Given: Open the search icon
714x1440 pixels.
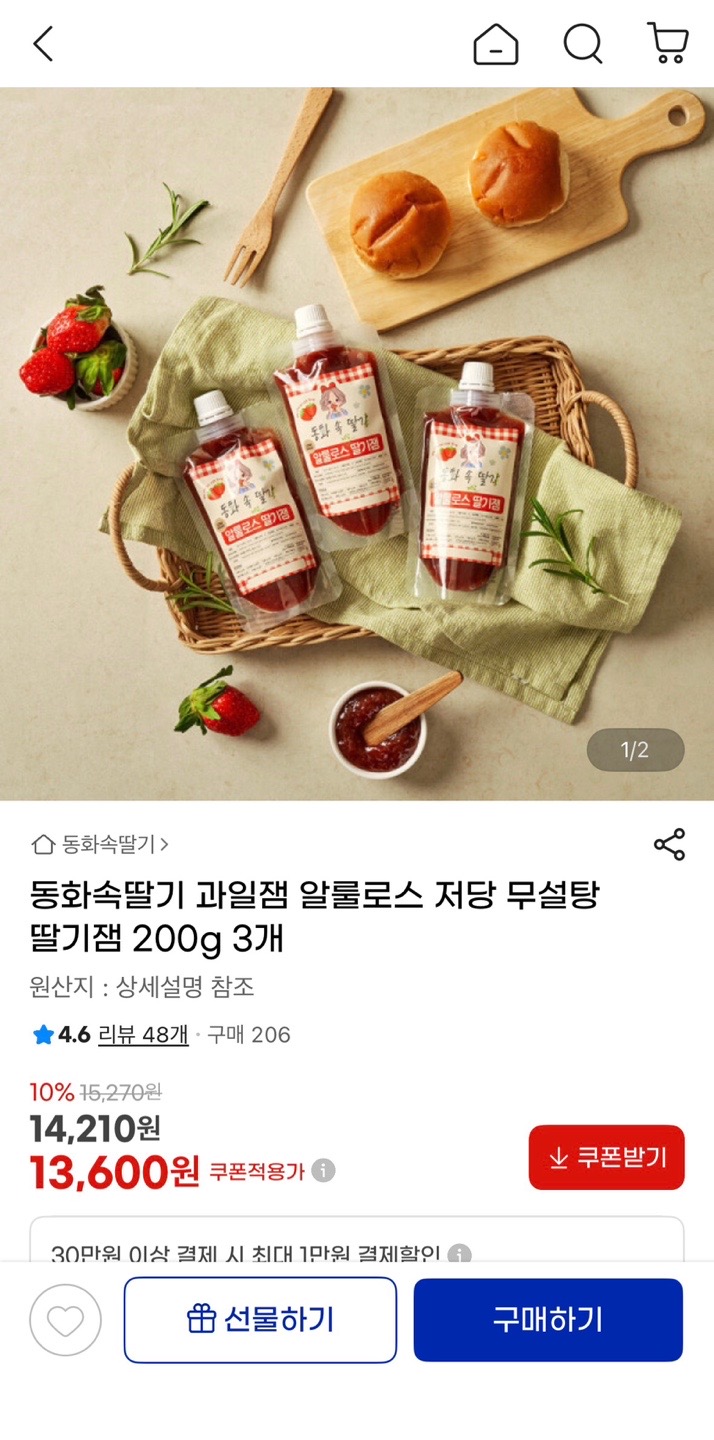Looking at the screenshot, I should pyautogui.click(x=583, y=44).
